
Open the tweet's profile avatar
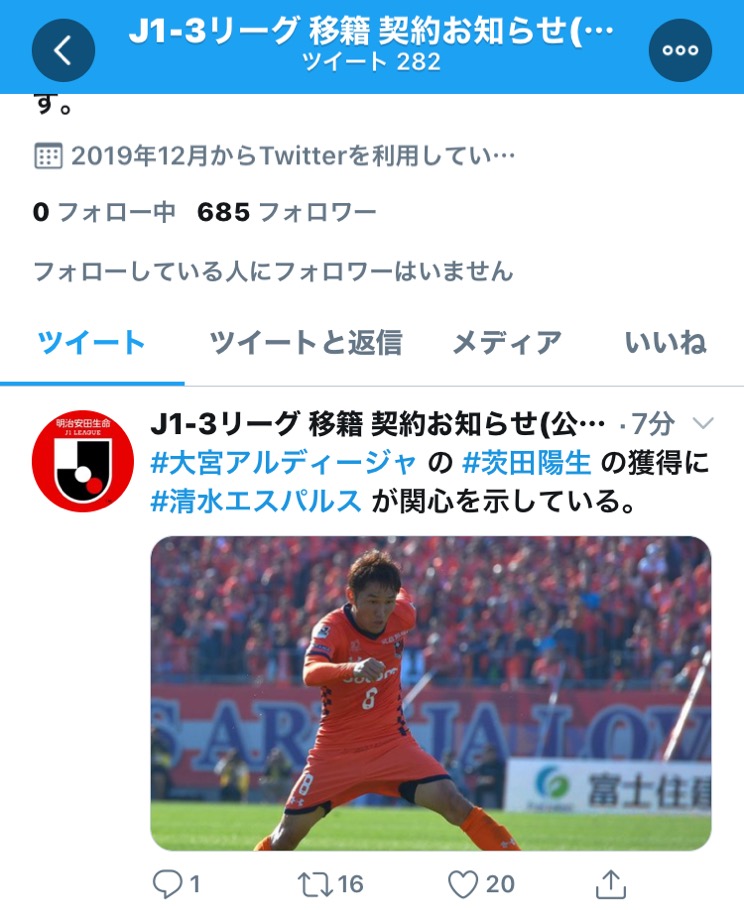pos(83,461)
